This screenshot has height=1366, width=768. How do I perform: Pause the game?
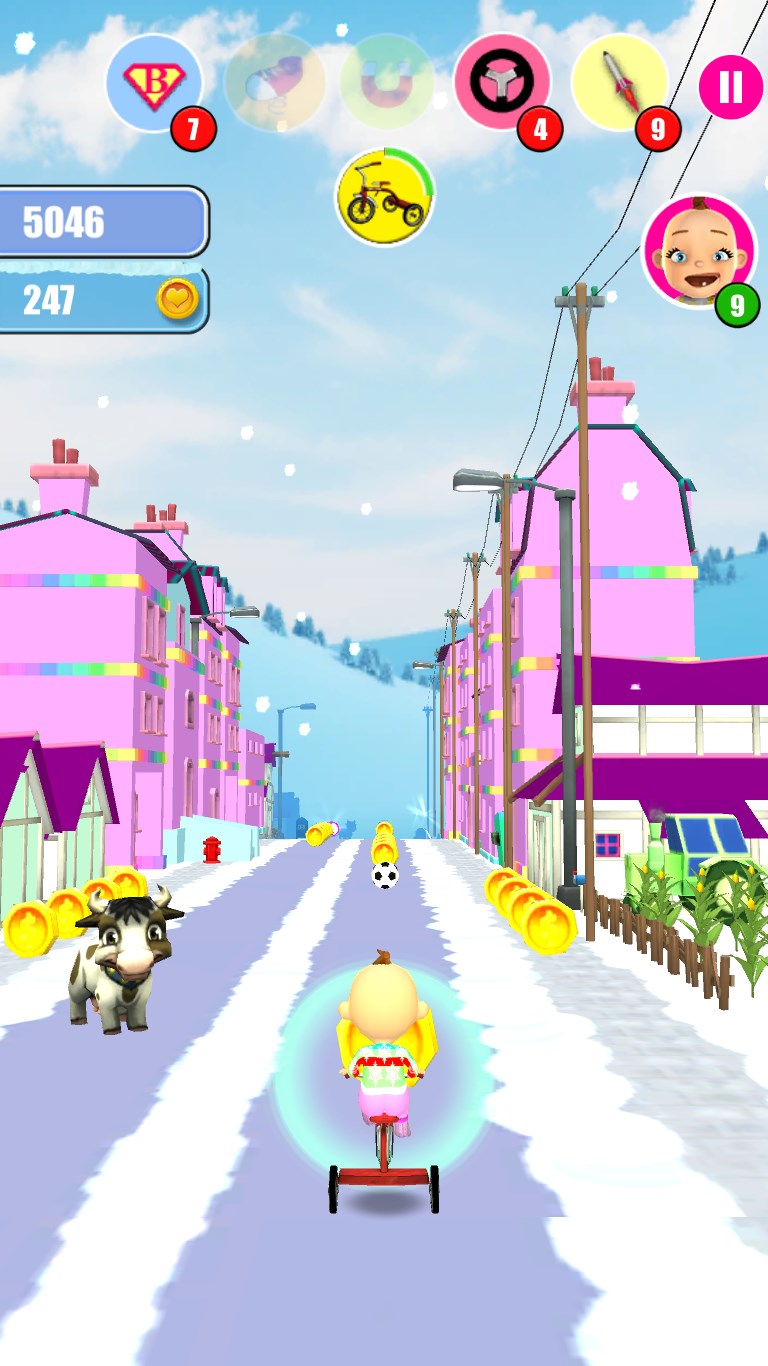(731, 87)
